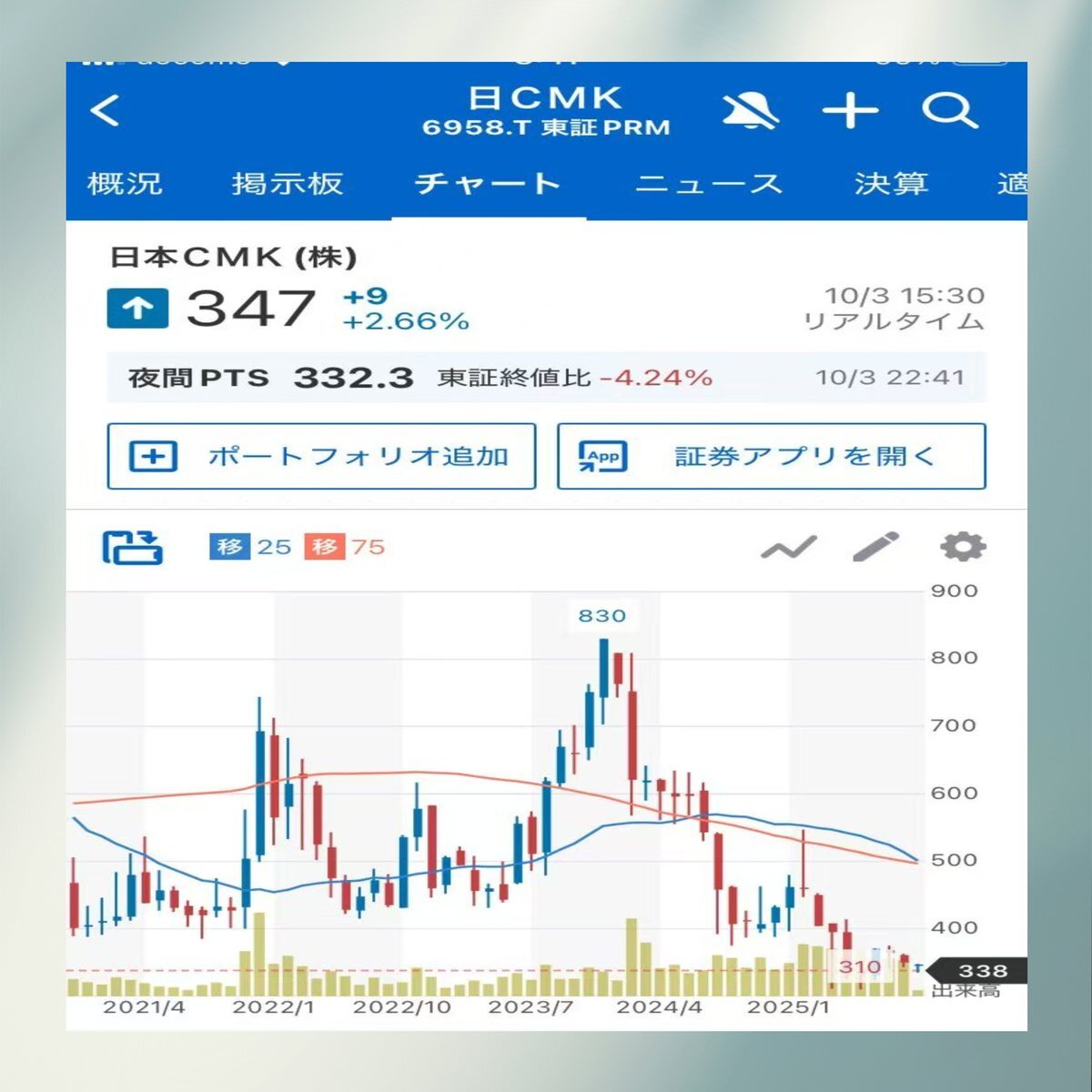Tap ポートフォリオ追加 button
Viewport: 1092px width, 1092px height.
click(321, 456)
